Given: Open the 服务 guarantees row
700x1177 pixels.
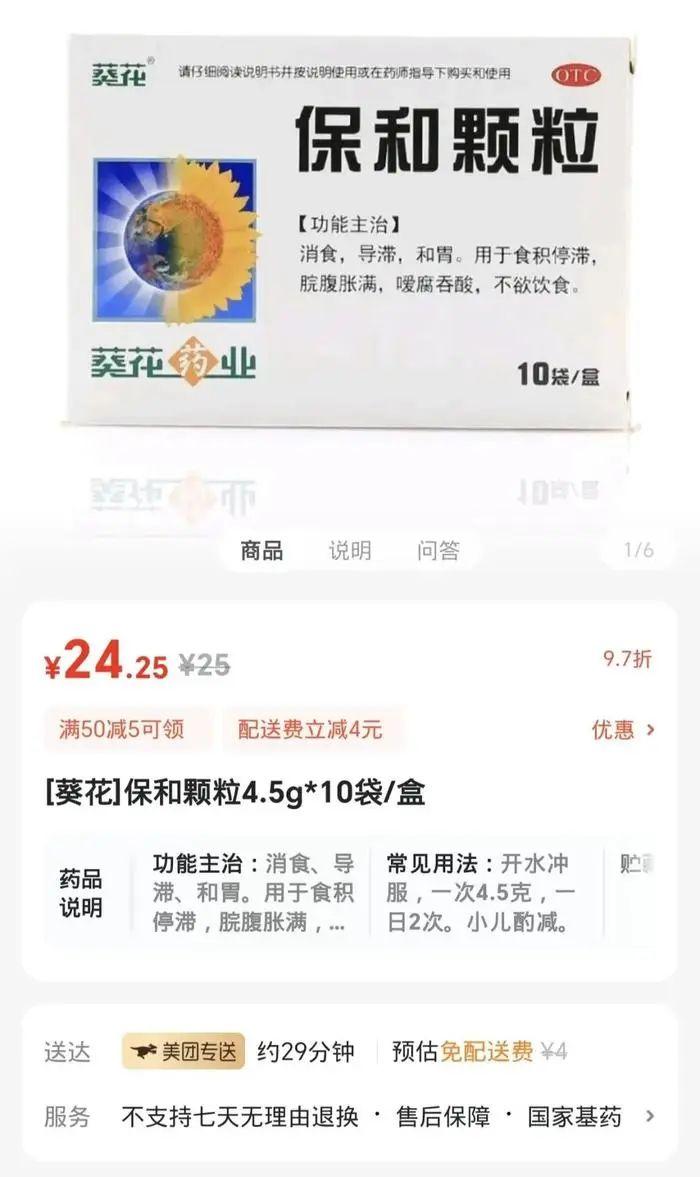Looking at the screenshot, I should point(350,1116).
